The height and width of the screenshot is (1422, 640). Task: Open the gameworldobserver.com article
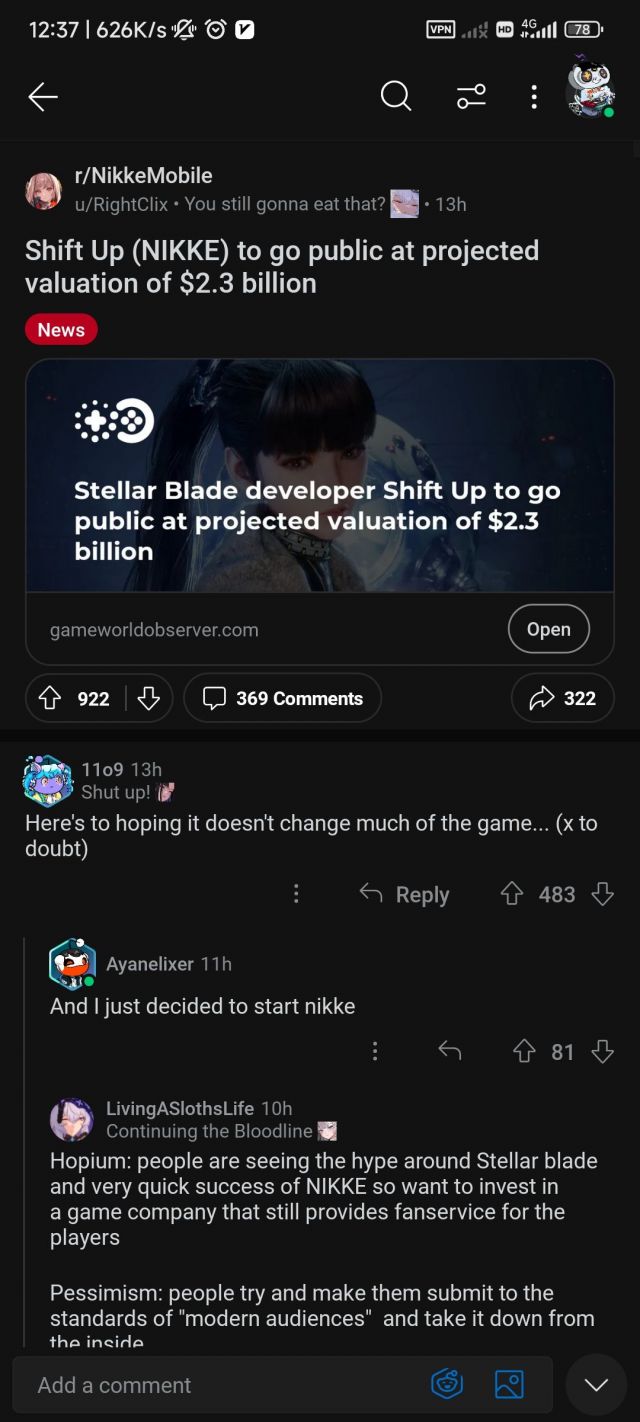[x=548, y=630]
